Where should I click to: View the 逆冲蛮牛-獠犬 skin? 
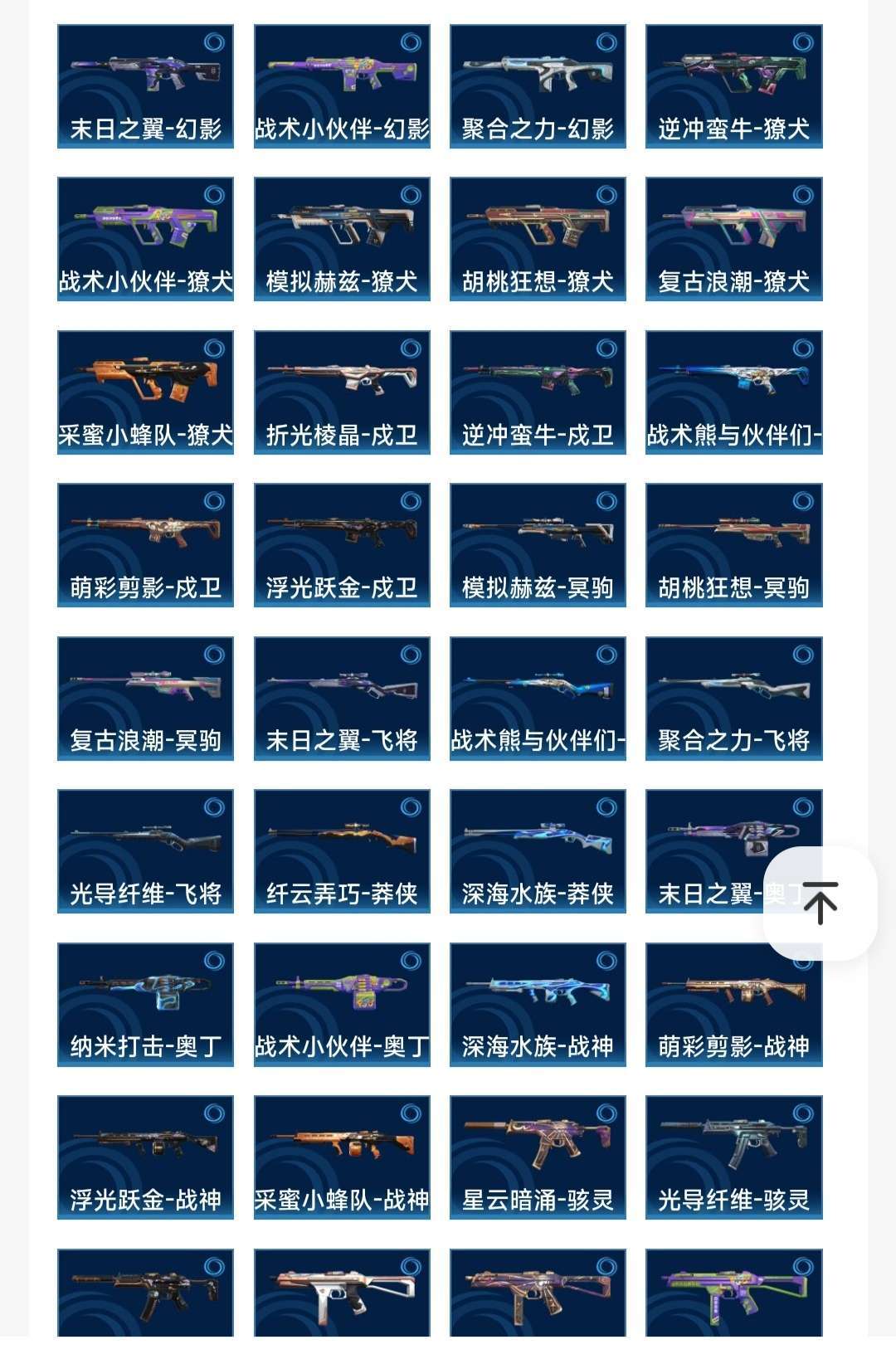point(733,86)
